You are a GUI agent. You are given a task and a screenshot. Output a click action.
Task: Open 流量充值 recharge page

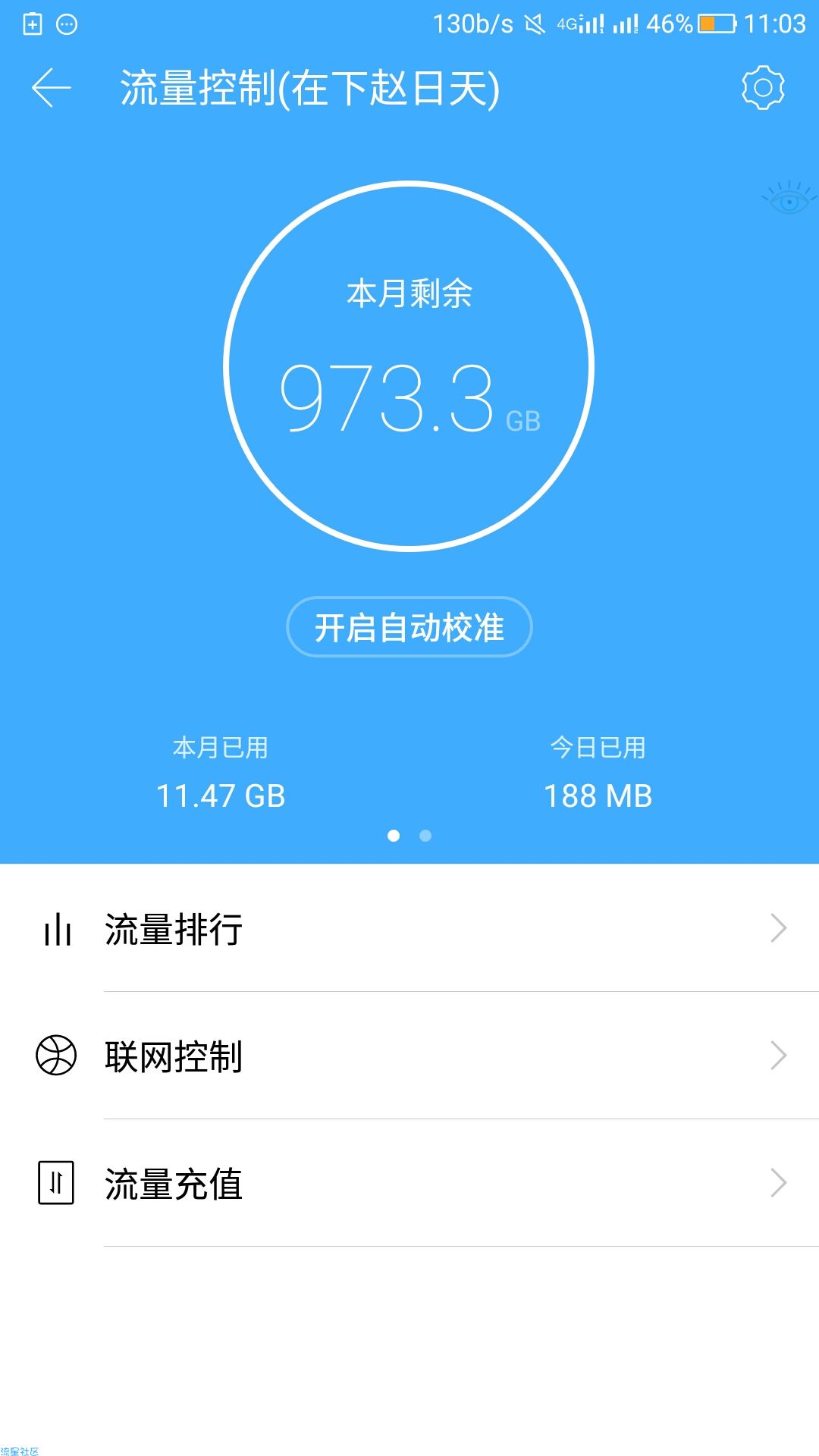[x=409, y=1183]
